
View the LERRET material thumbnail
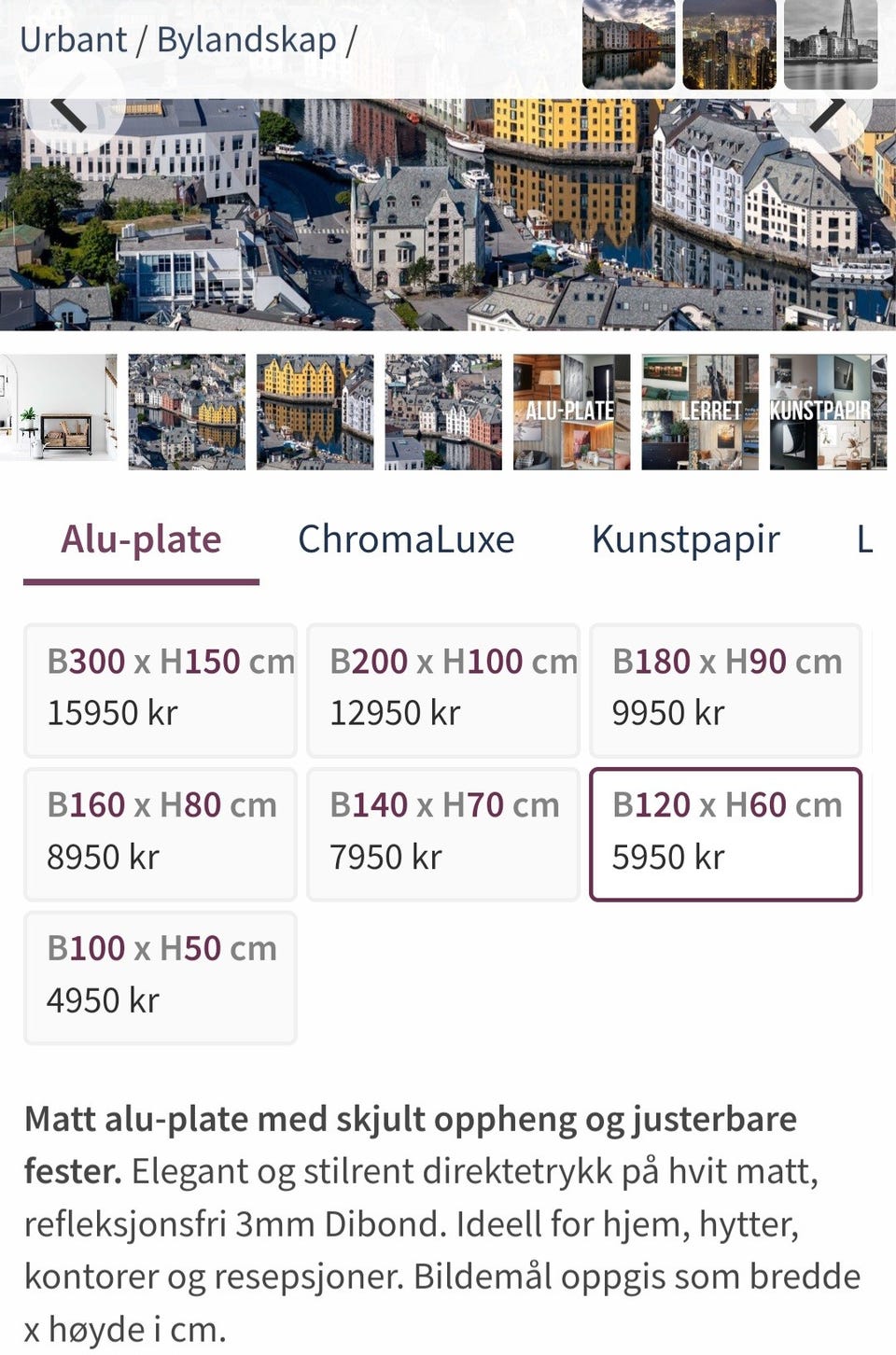[x=698, y=411]
